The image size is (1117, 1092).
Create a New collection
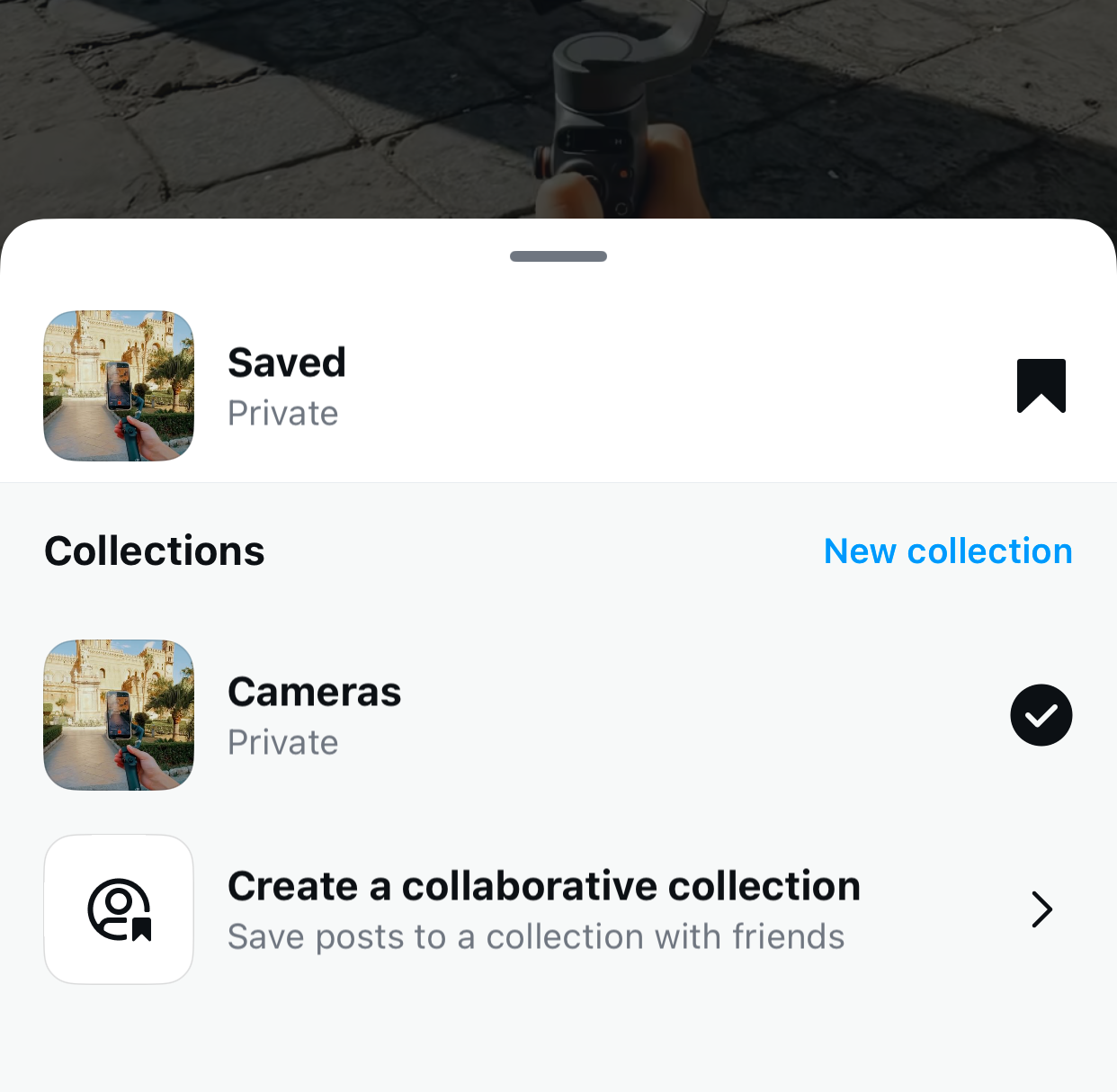tap(948, 551)
